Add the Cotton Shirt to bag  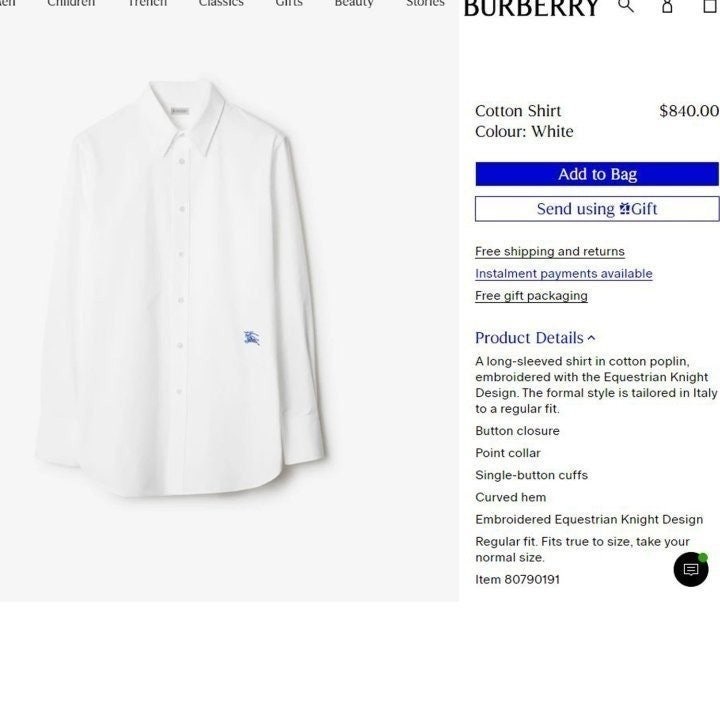596,174
